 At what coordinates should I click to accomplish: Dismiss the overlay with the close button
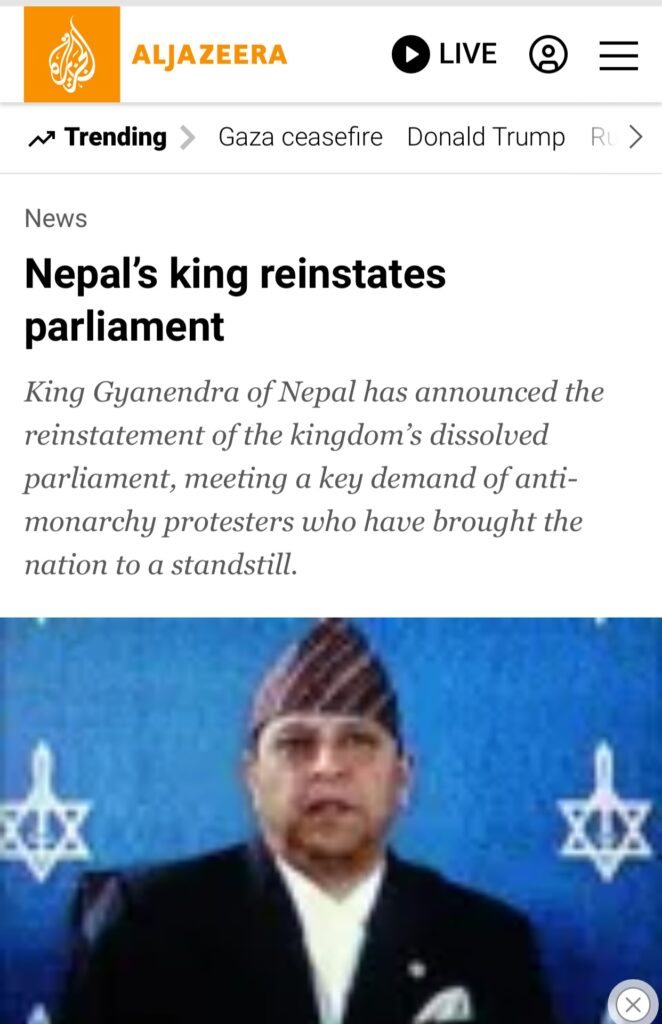(632, 1003)
